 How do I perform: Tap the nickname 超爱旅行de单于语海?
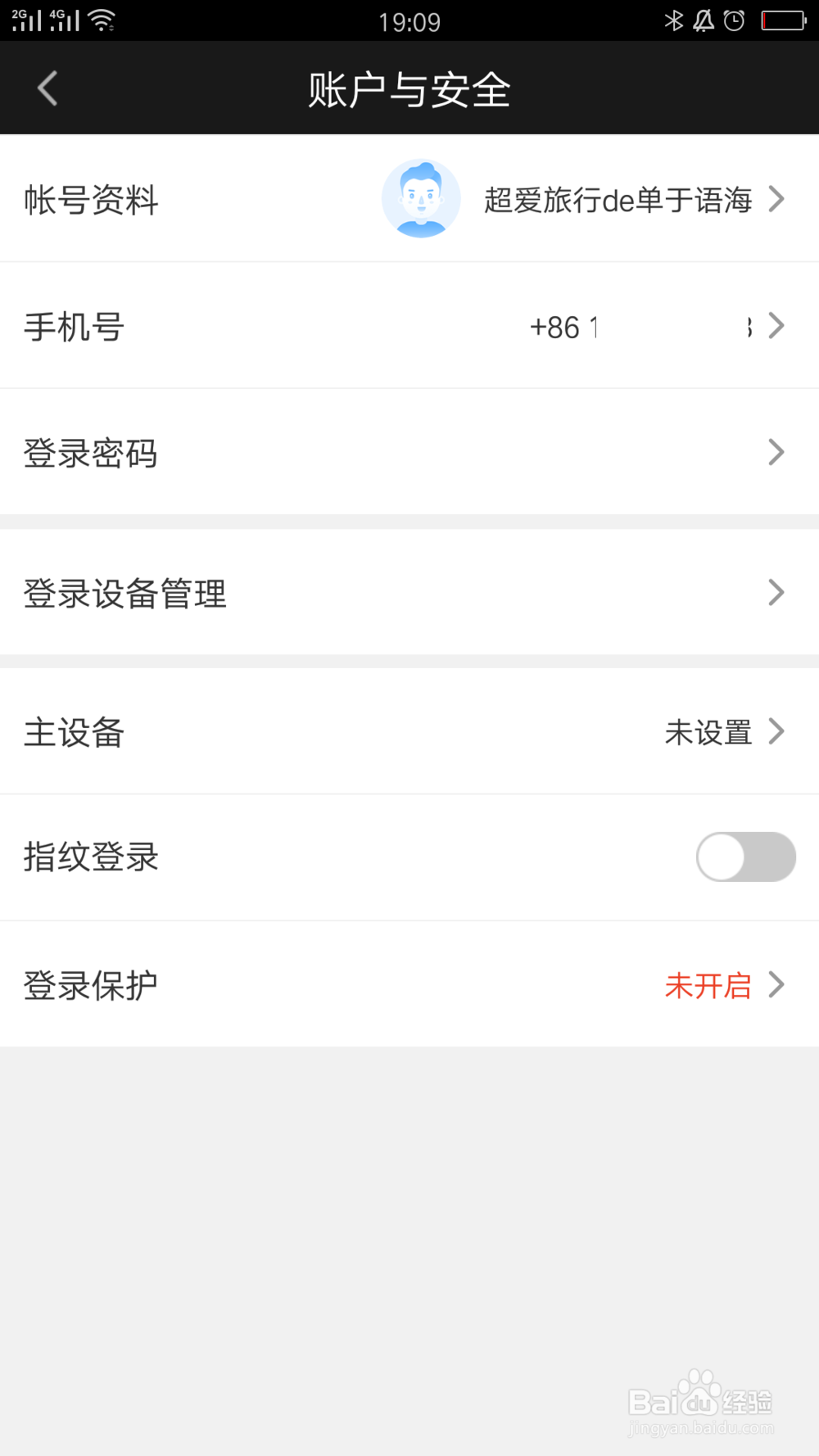(x=618, y=199)
